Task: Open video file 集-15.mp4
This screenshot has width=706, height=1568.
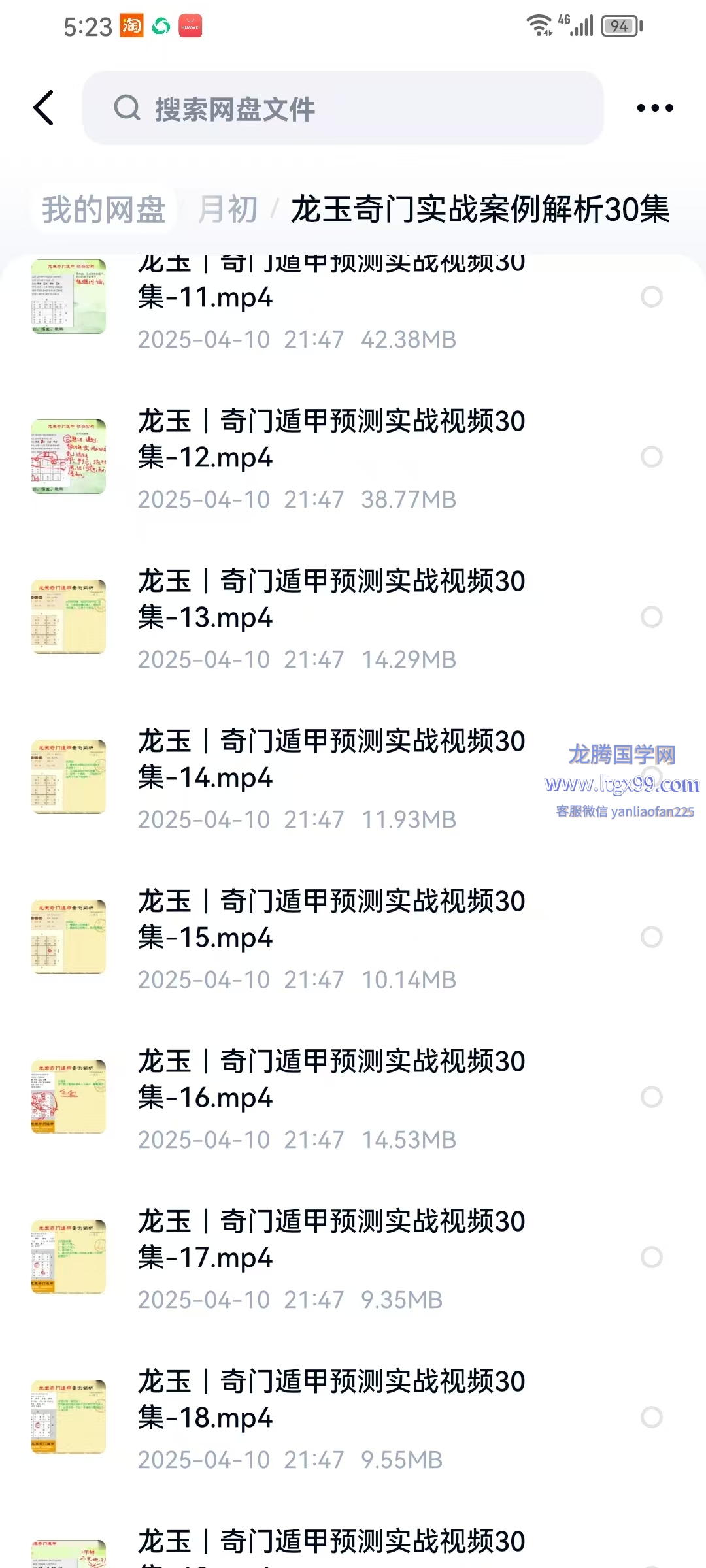Action: [x=330, y=937]
